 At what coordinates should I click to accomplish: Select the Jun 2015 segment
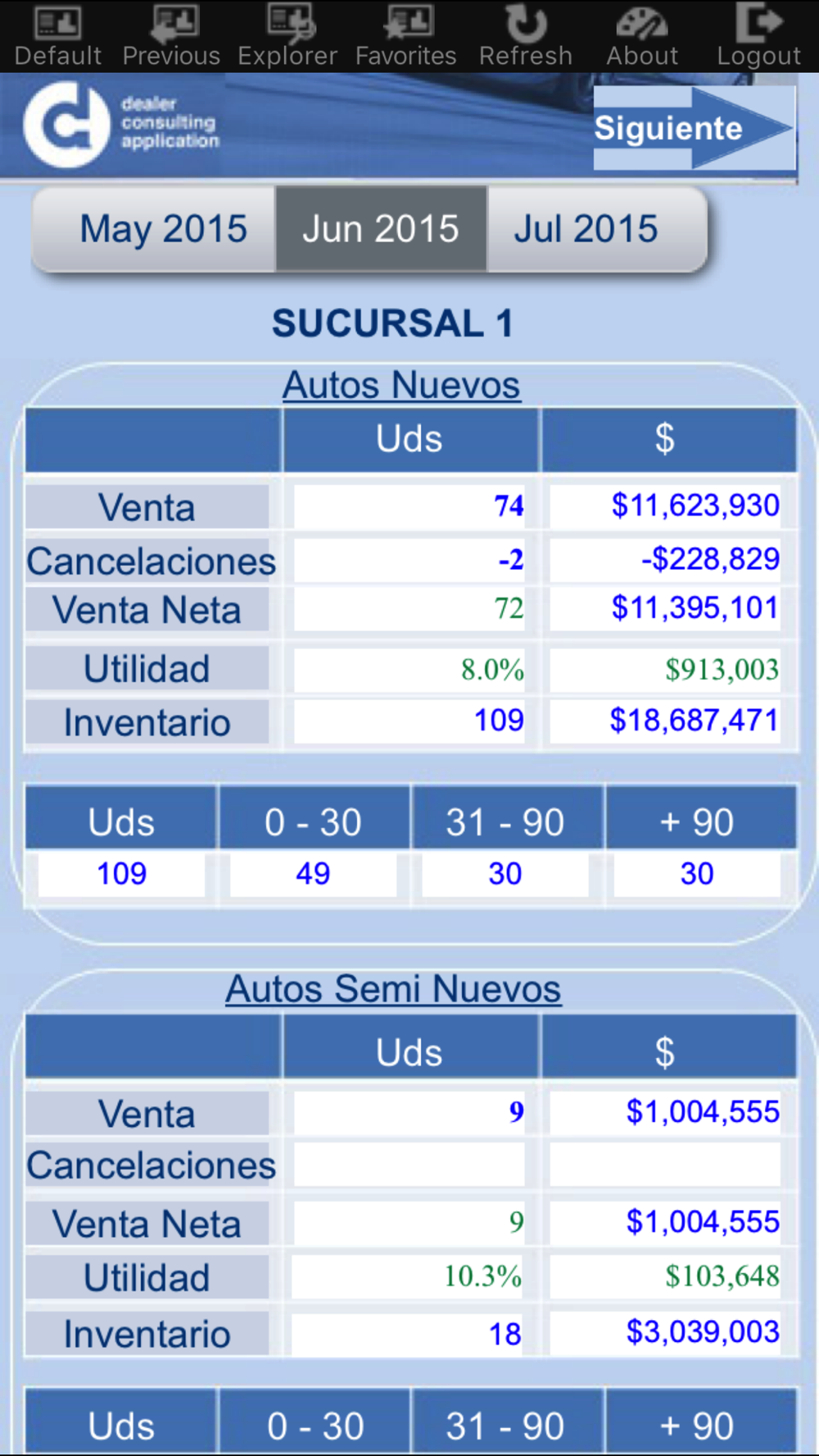pos(381,229)
